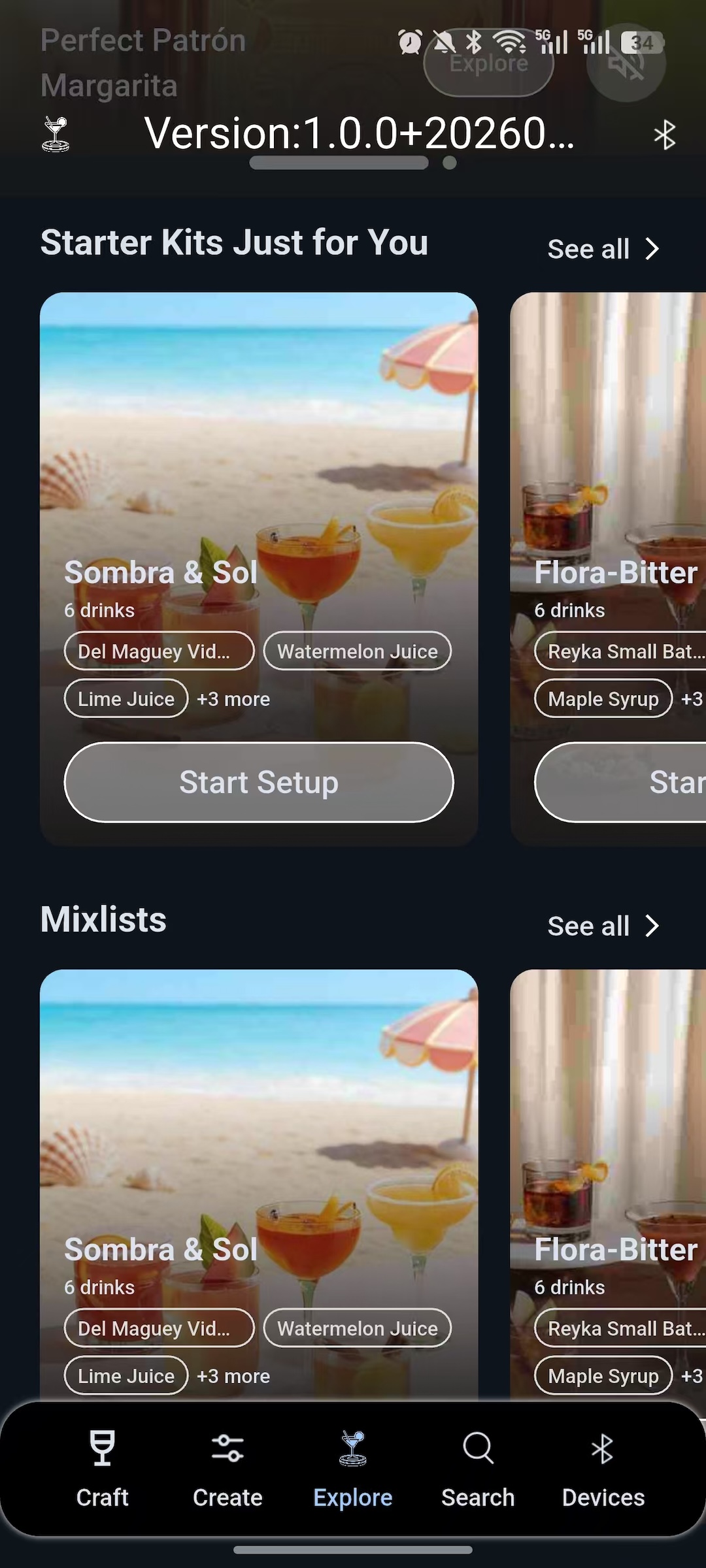This screenshot has width=706, height=1568.
Task: See all Starter Kits
Action: pyautogui.click(x=603, y=249)
